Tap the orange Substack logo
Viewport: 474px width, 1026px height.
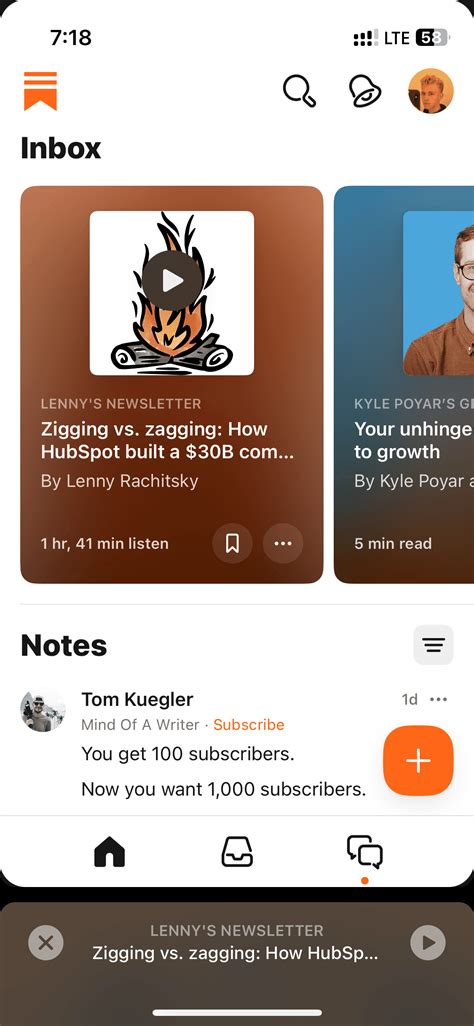[x=41, y=91]
